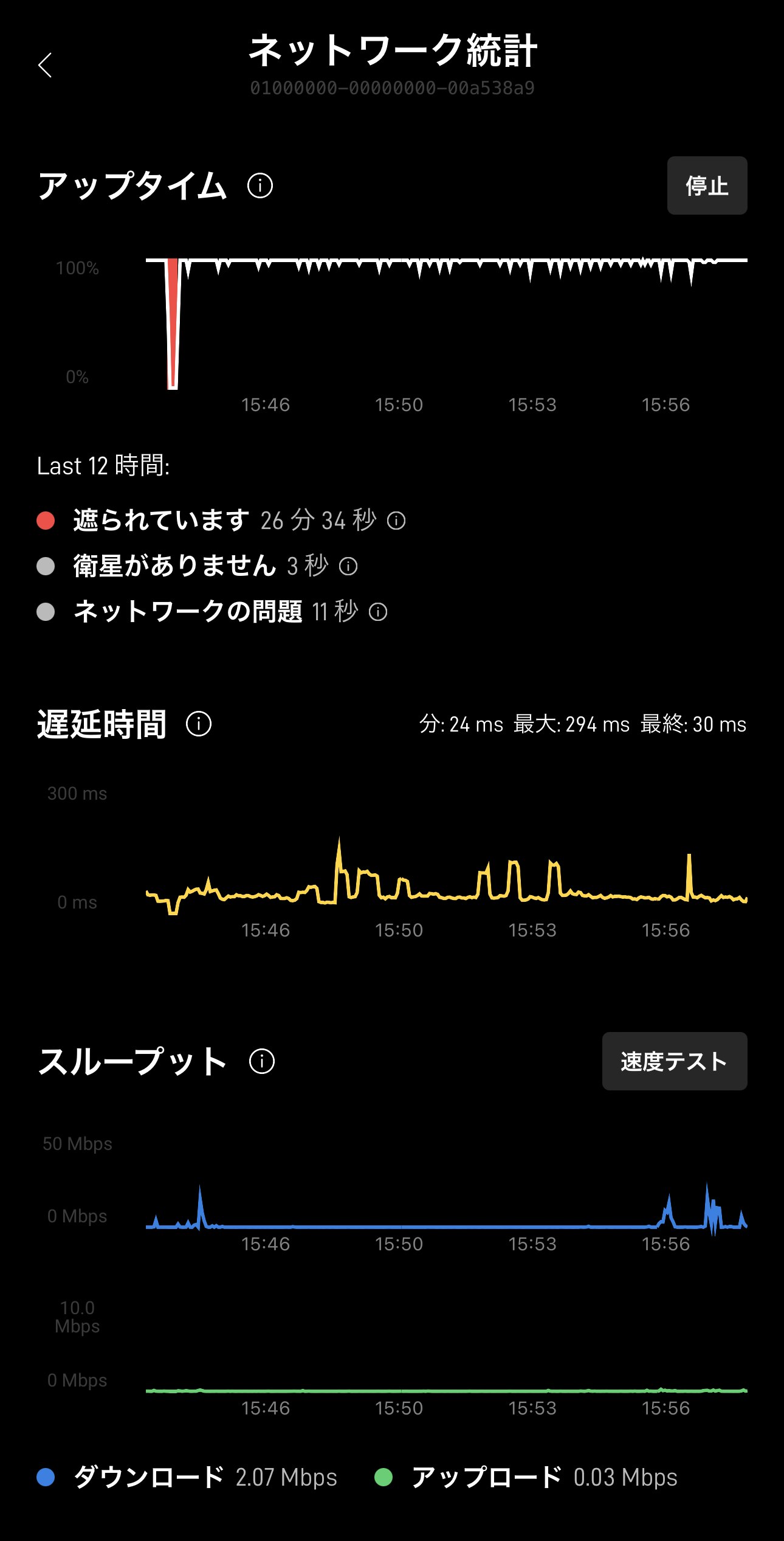Viewport: 784px width, 1541px height.
Task: Open the info icon beside 遅延時間
Action: 199,724
